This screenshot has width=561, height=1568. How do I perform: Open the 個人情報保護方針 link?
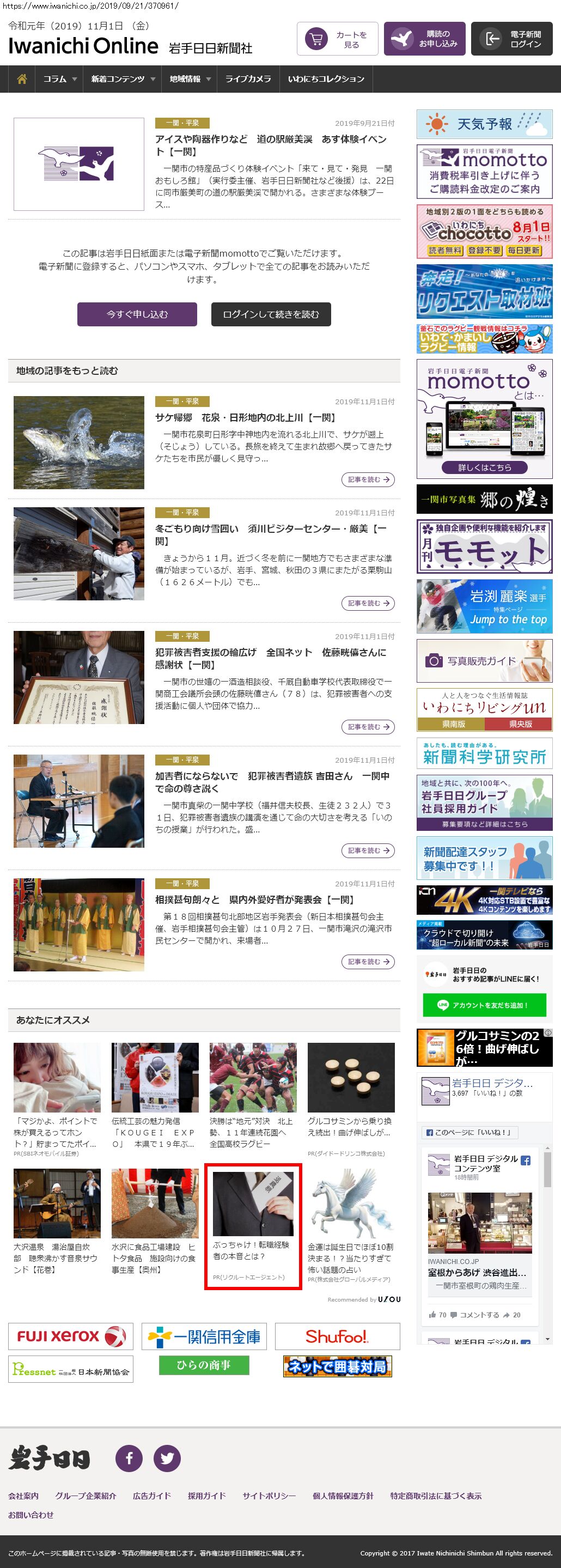pyautogui.click(x=343, y=1496)
